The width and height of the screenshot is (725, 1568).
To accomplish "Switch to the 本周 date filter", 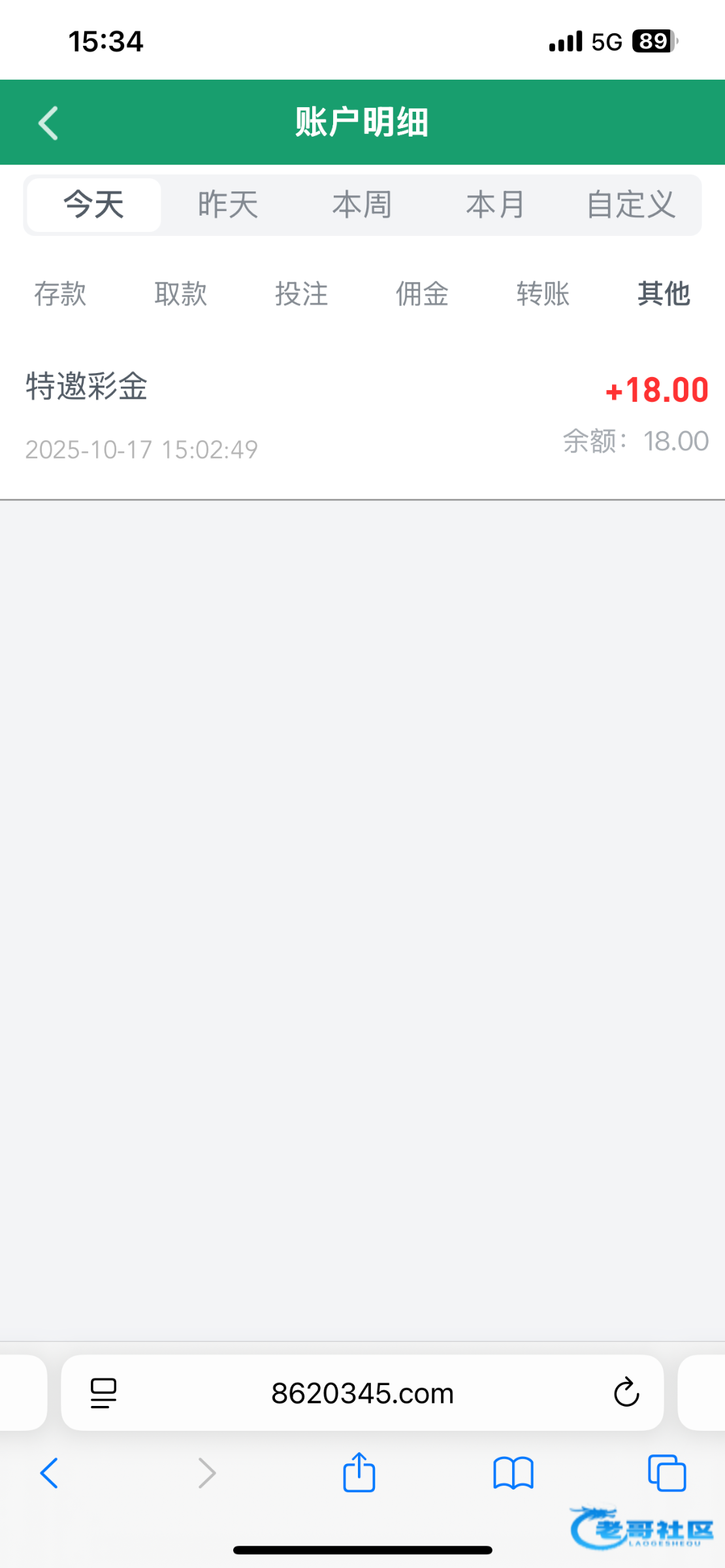I will 362,204.
